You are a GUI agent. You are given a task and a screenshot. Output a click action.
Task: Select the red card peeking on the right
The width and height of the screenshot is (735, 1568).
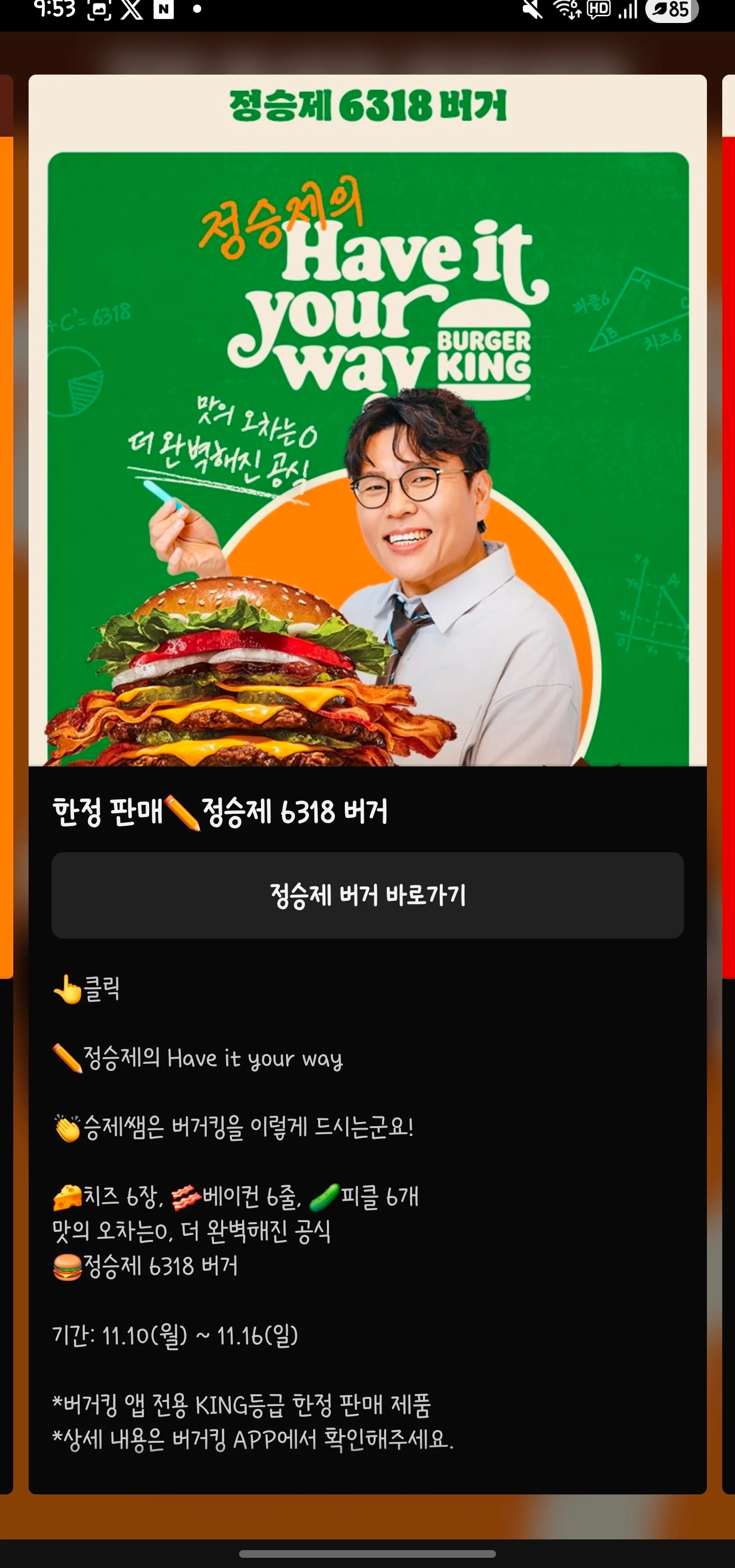pos(729,548)
